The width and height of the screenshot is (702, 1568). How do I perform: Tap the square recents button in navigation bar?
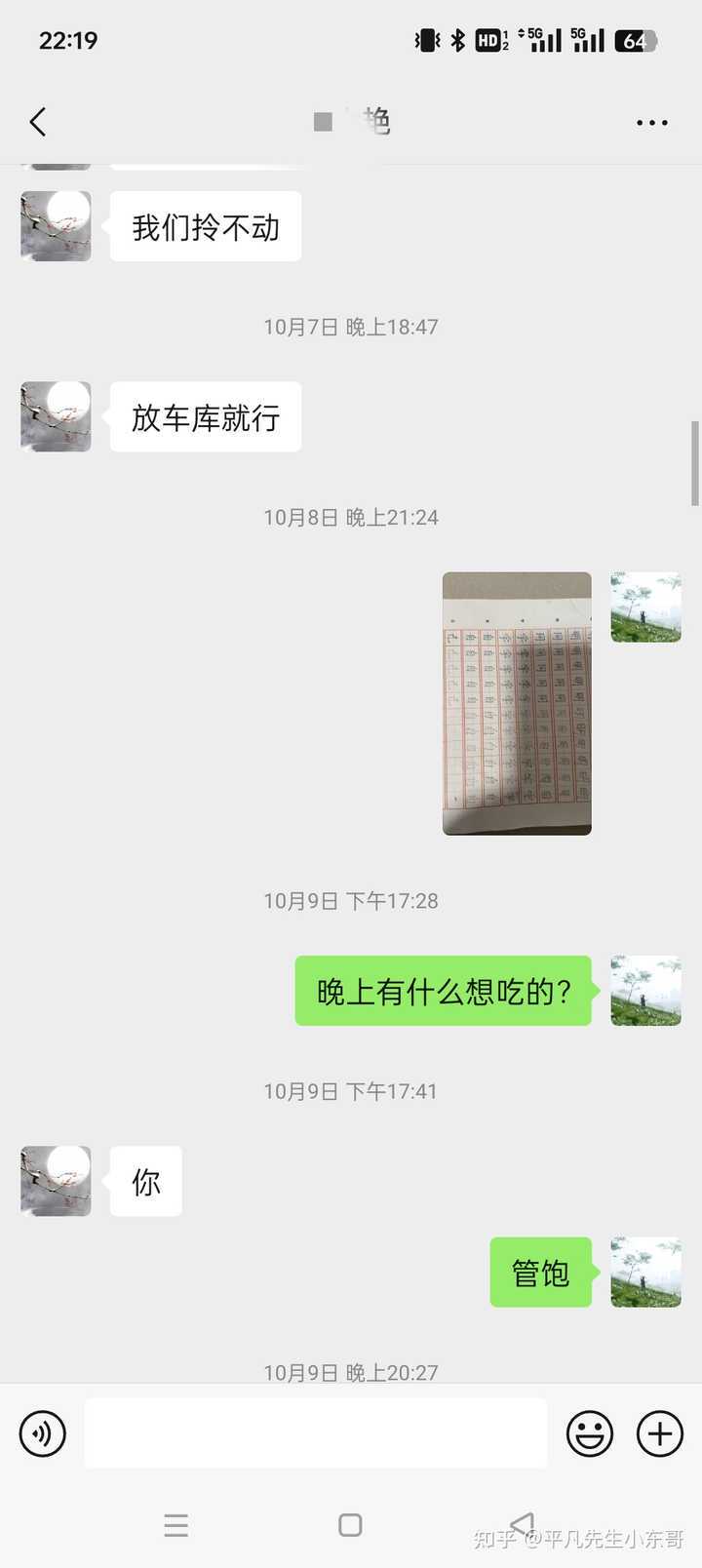(350, 1524)
